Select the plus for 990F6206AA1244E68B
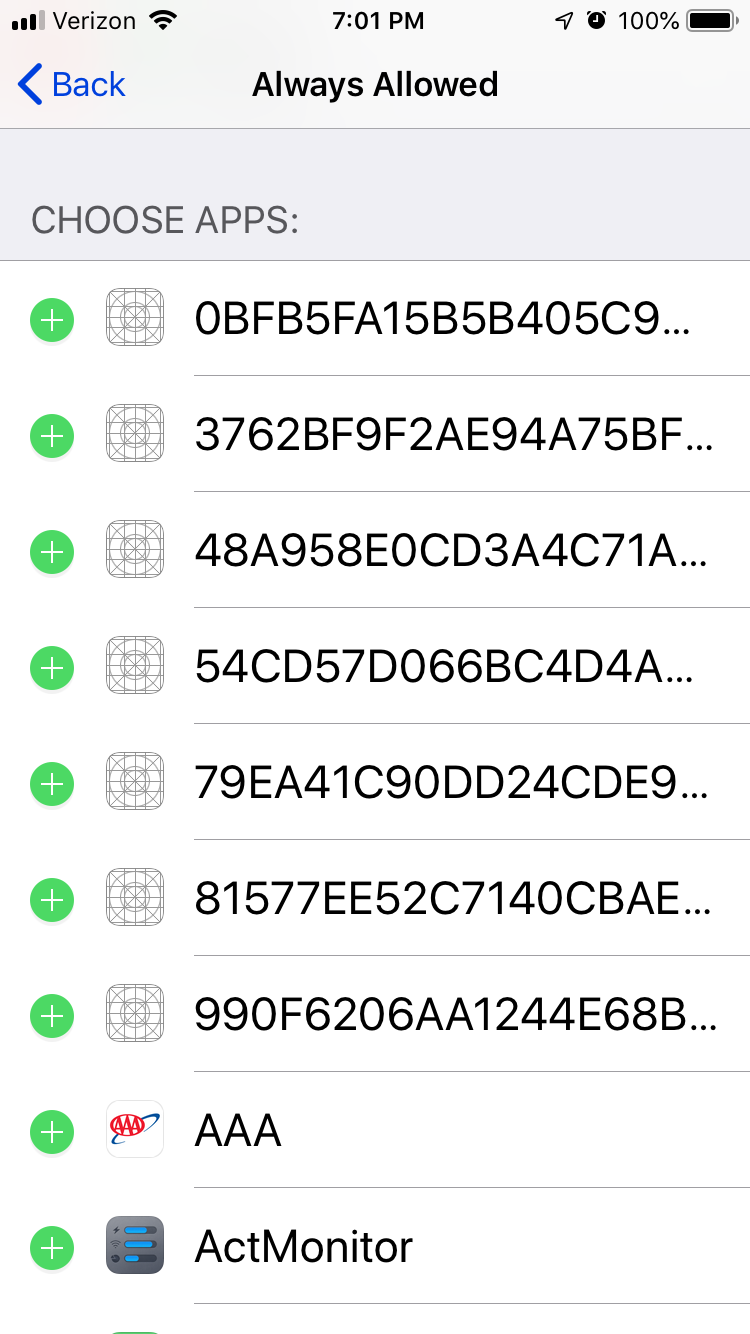The height and width of the screenshot is (1334, 750). [52, 1016]
